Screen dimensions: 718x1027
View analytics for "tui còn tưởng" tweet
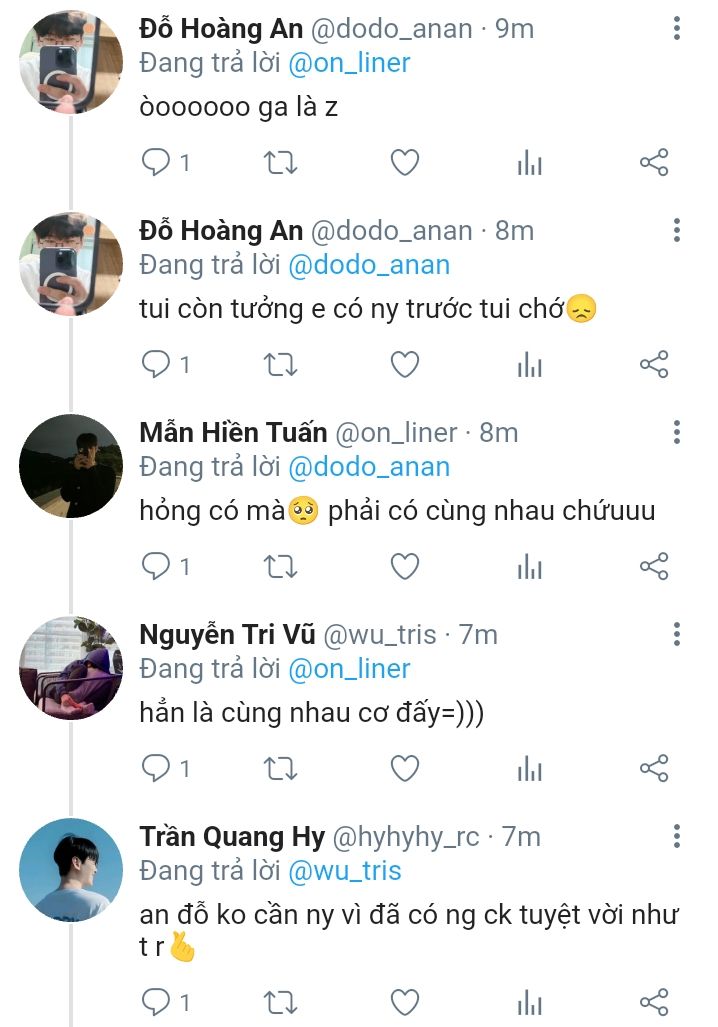point(529,365)
